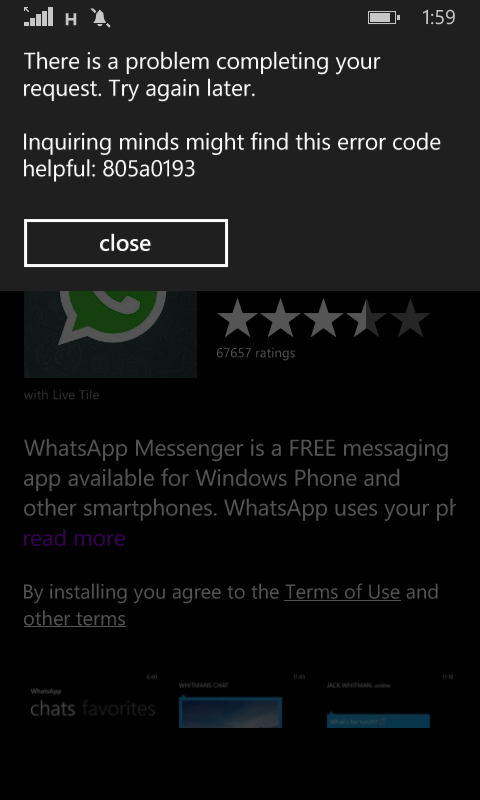The height and width of the screenshot is (800, 480).
Task: Dismiss the error dialog with close
Action: 125,243
